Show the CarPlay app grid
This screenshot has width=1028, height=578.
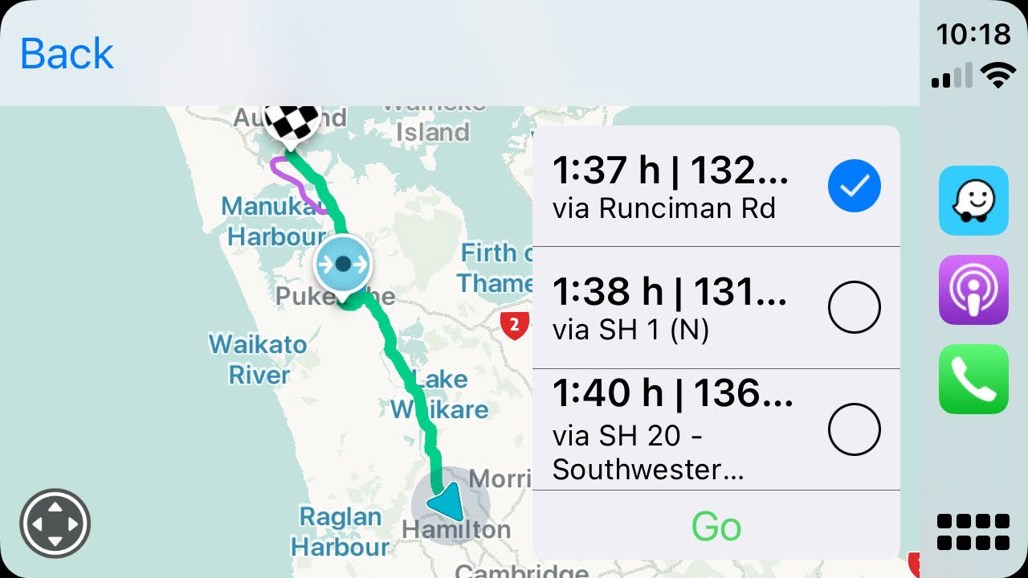pos(973,532)
